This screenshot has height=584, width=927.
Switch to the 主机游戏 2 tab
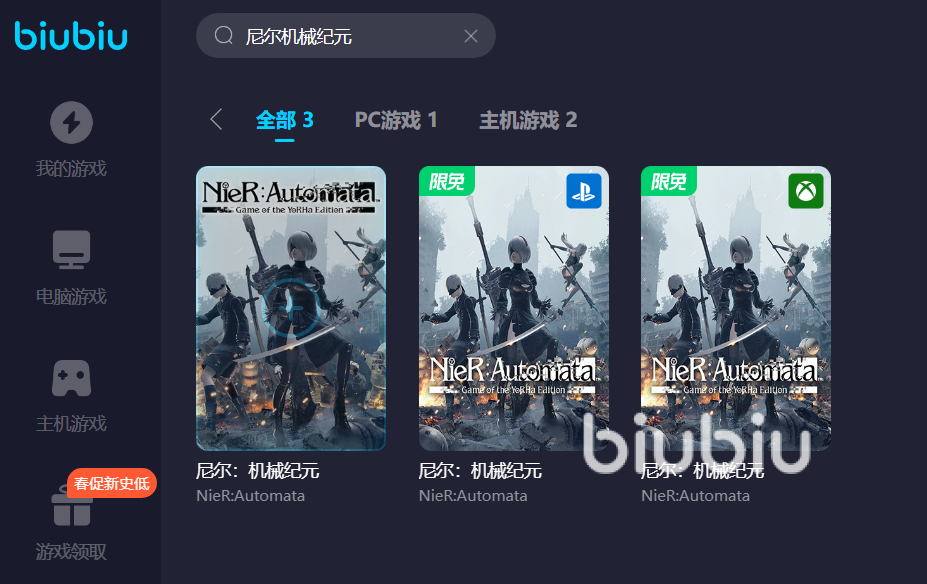(x=528, y=120)
